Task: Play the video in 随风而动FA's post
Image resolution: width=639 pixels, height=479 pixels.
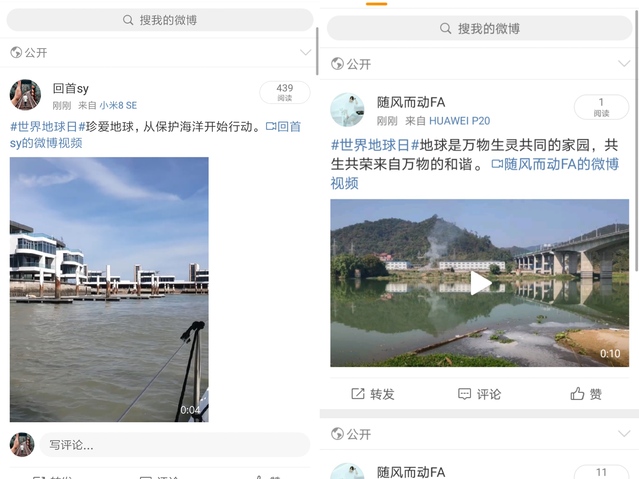Action: [480, 283]
